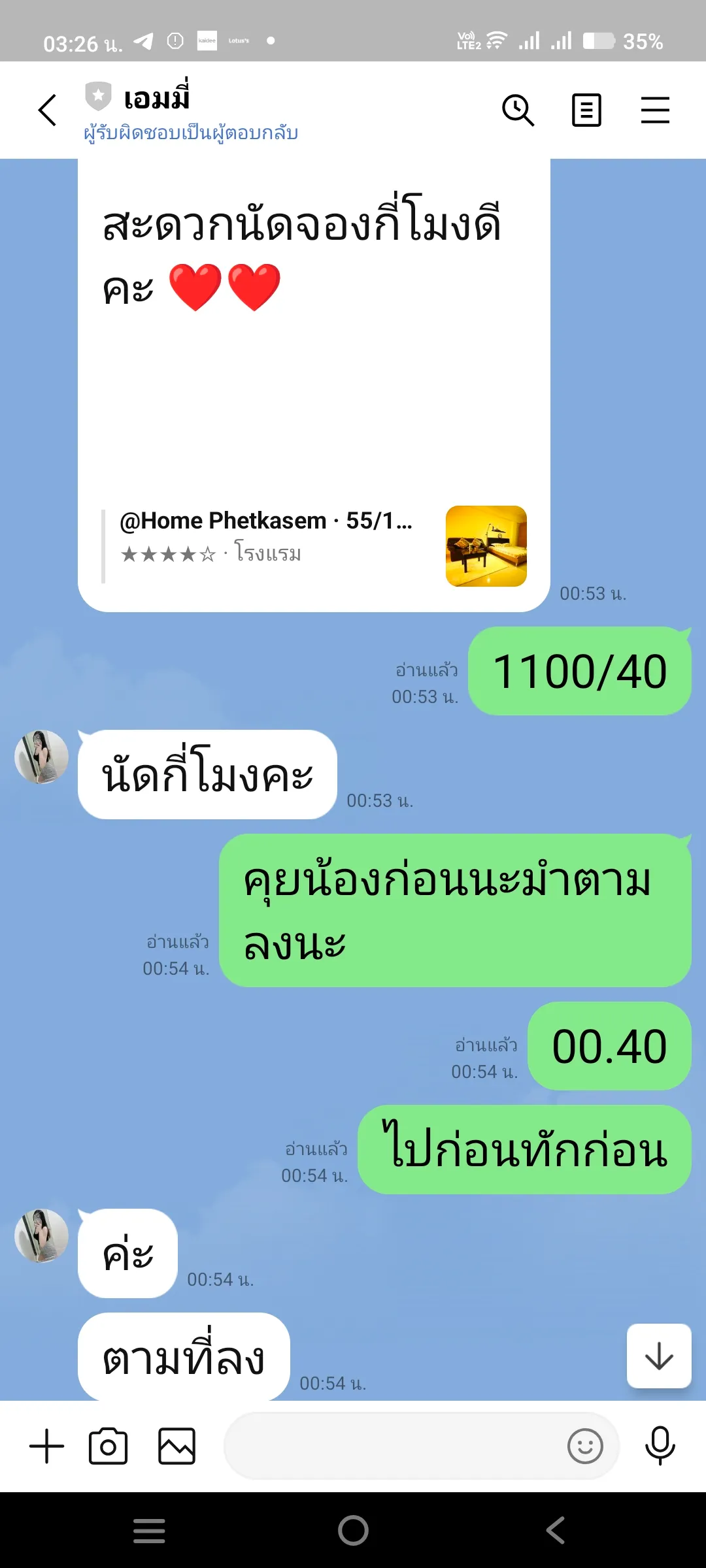Open the camera to take a photo
The image size is (706, 1568).
point(109,1445)
